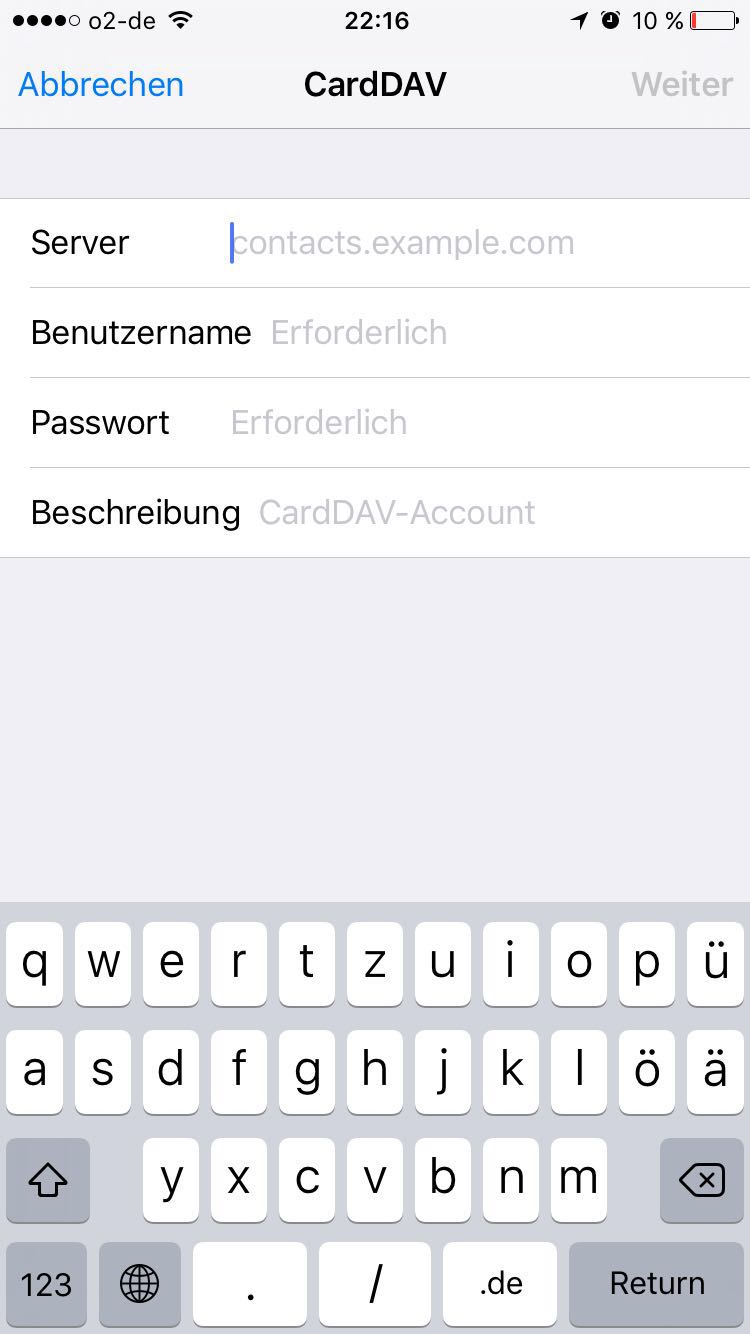Viewport: 750px width, 1334px height.
Task: Tap Abbrechen to cancel setup
Action: 101,84
